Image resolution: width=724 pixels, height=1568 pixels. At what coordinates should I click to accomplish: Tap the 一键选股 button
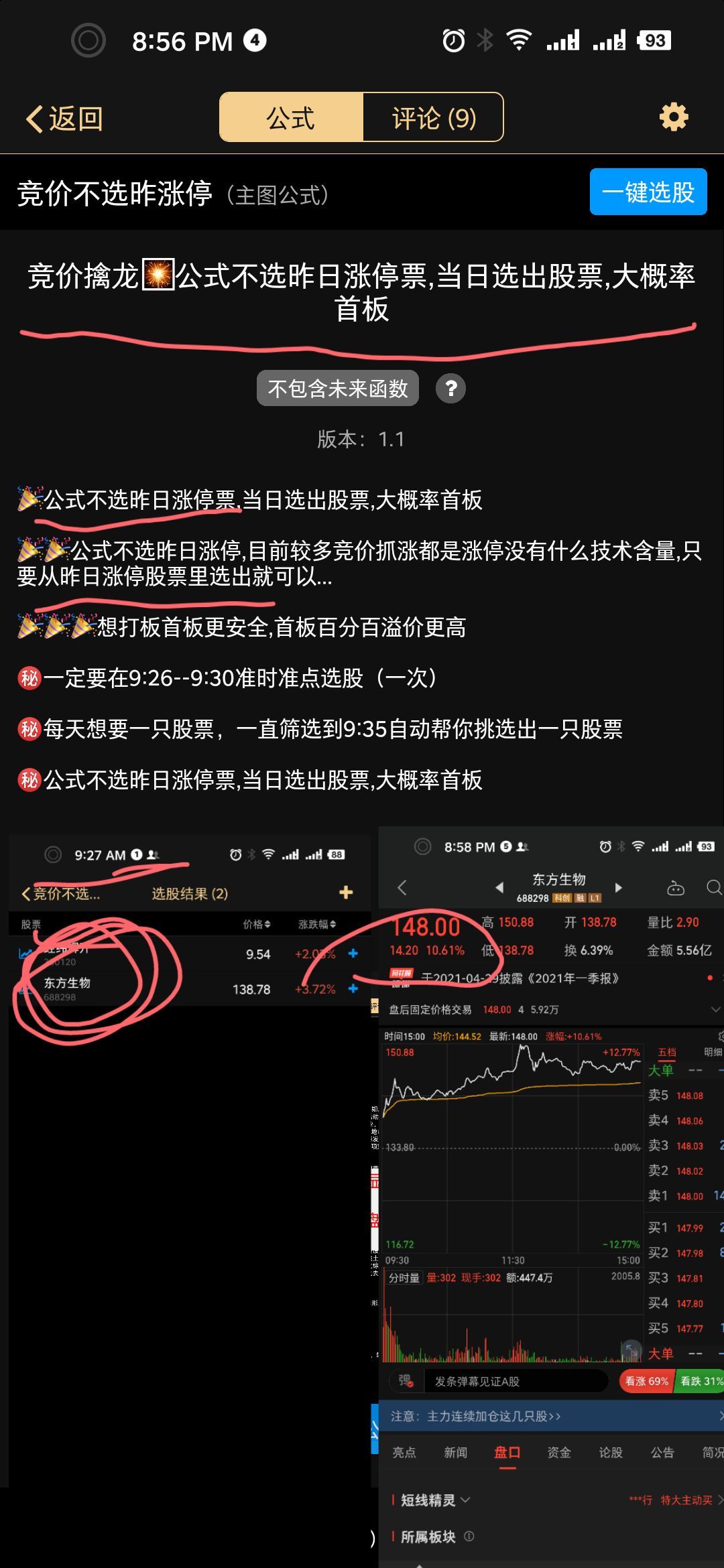coord(648,192)
